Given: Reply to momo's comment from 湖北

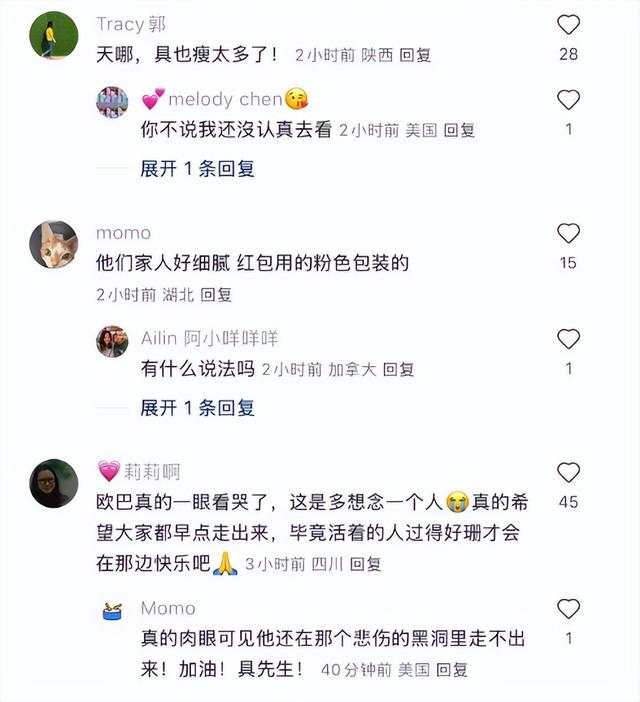Looking at the screenshot, I should [x=216, y=295].
